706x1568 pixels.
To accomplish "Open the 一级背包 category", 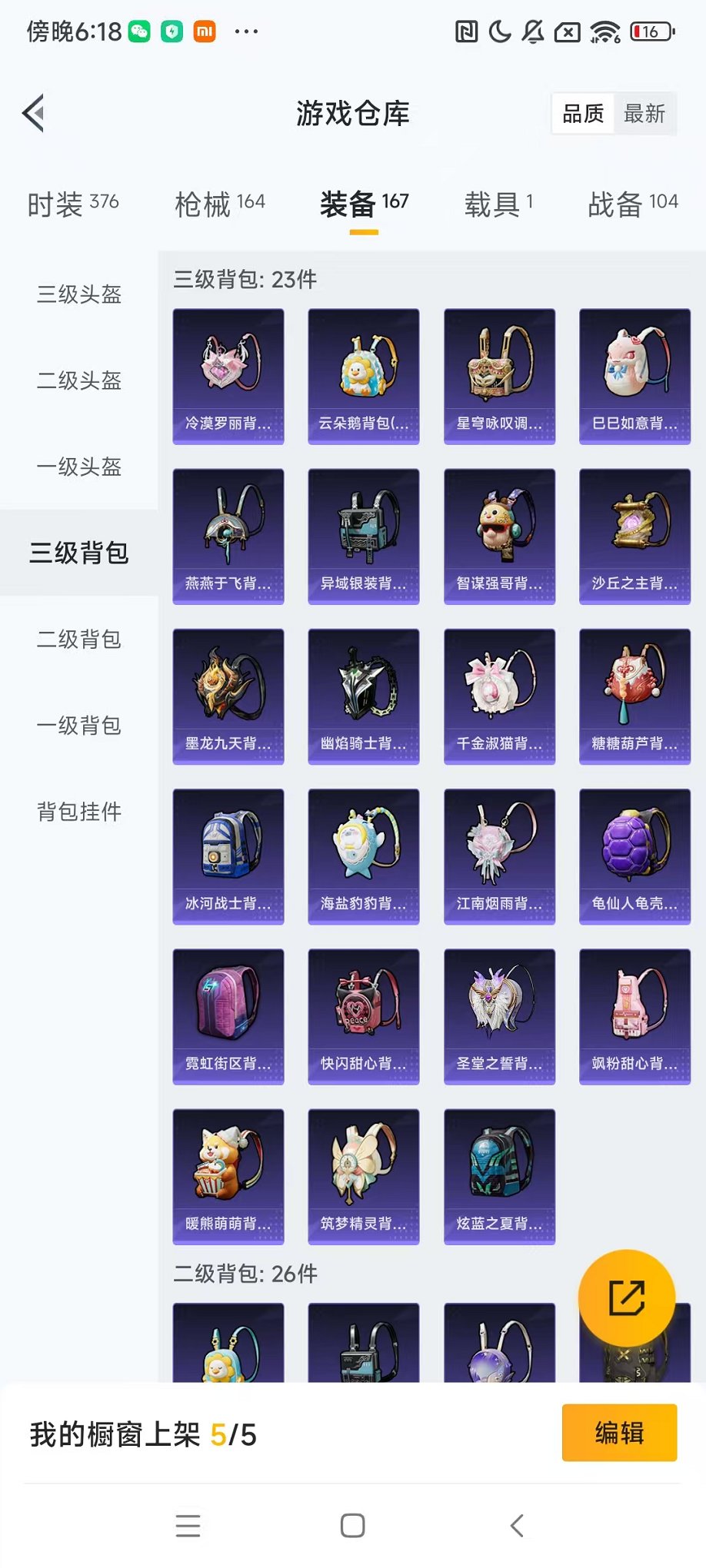I will tap(79, 725).
